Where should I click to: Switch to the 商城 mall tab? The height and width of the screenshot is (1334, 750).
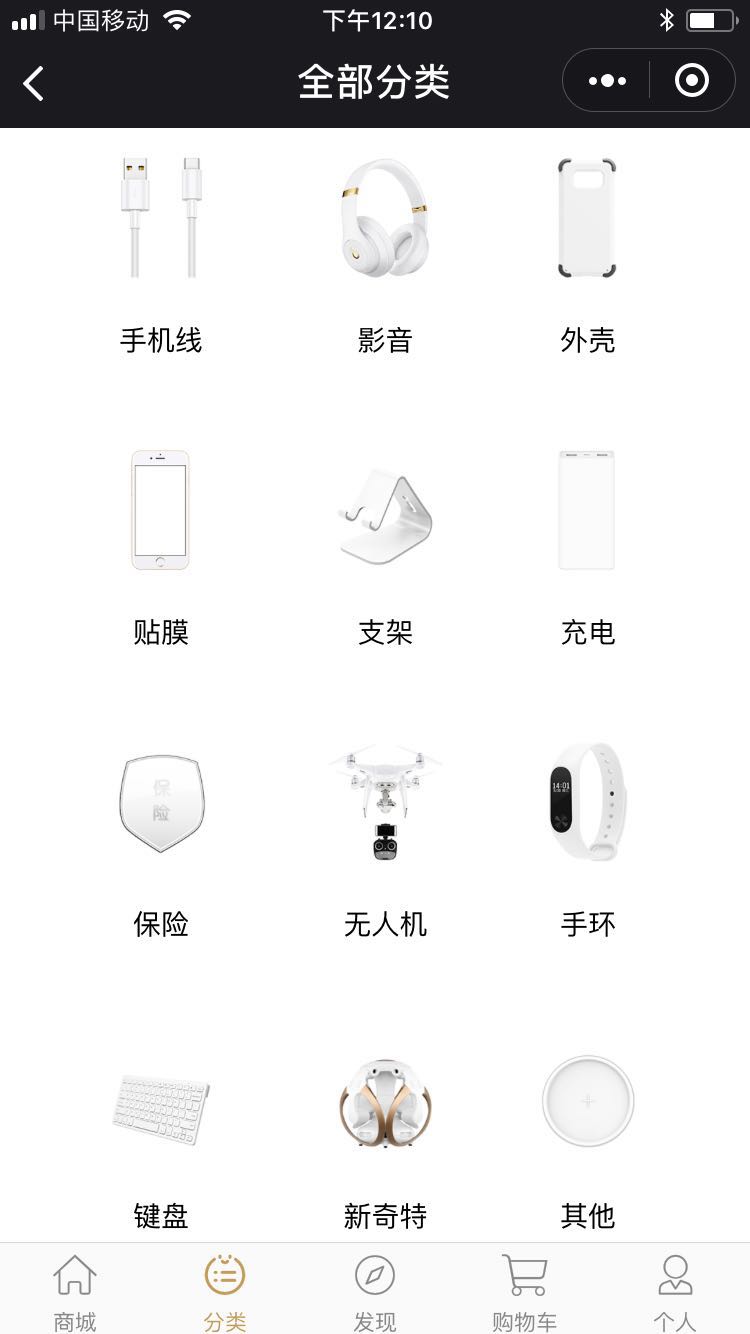tap(75, 1290)
